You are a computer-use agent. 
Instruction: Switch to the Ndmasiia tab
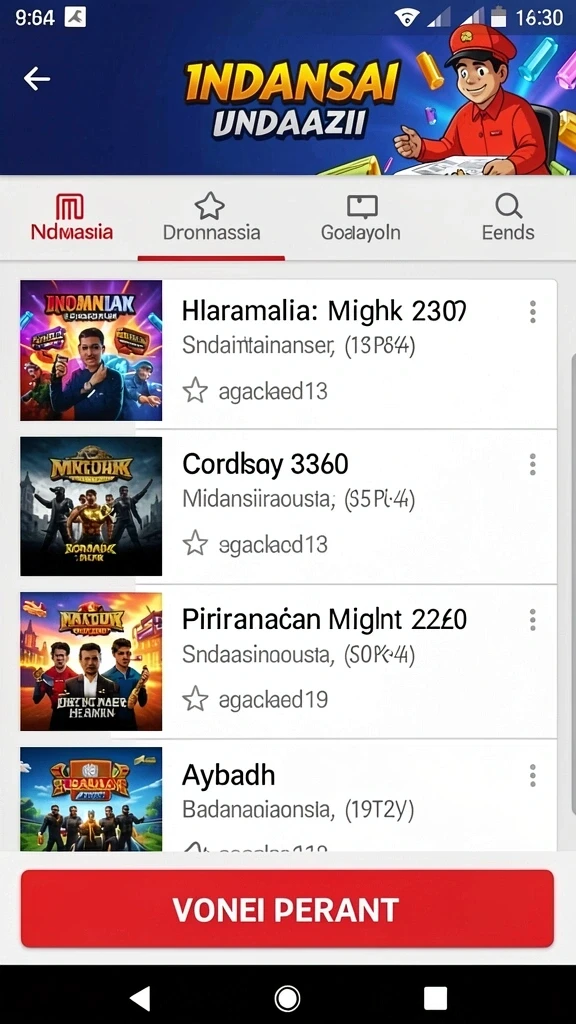[71, 217]
